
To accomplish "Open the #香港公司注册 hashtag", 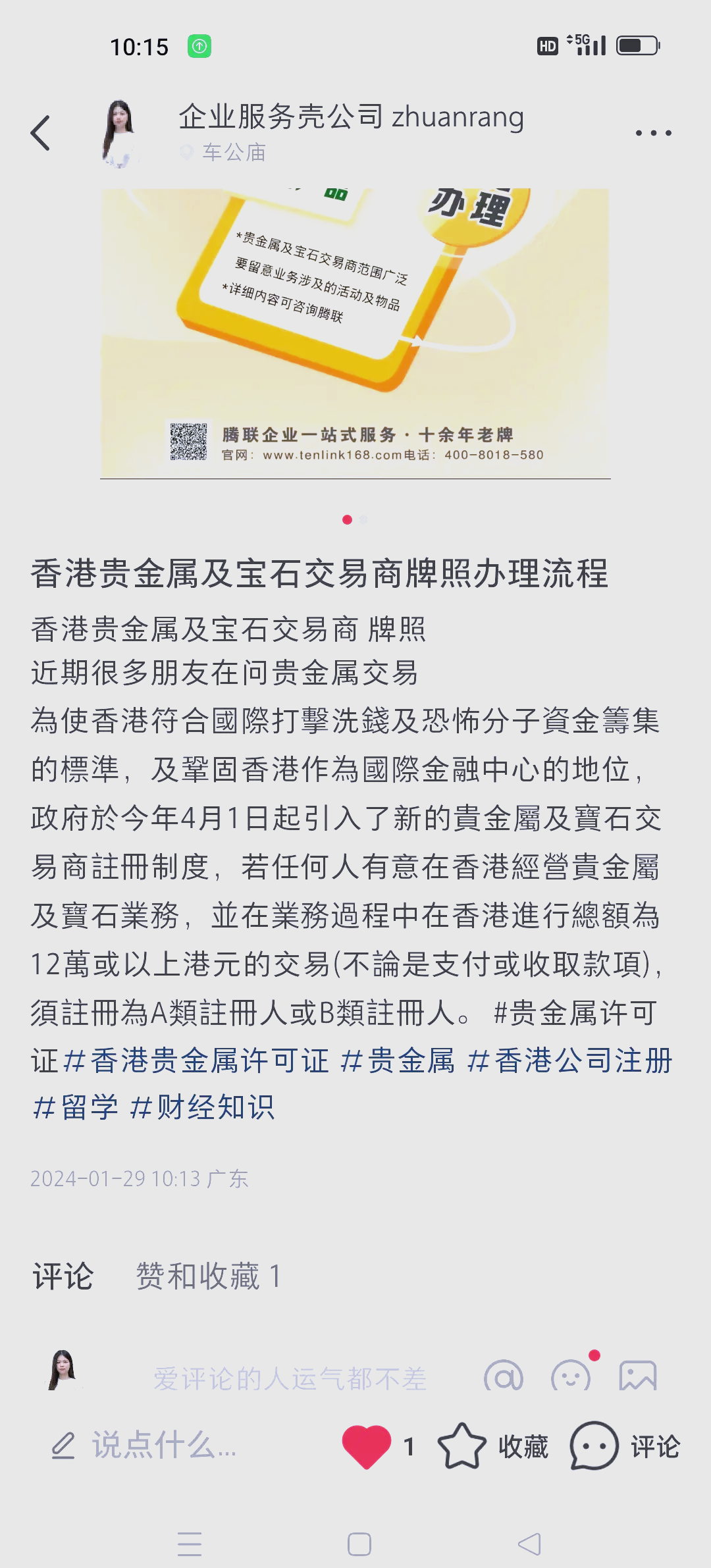I will coord(569,1061).
